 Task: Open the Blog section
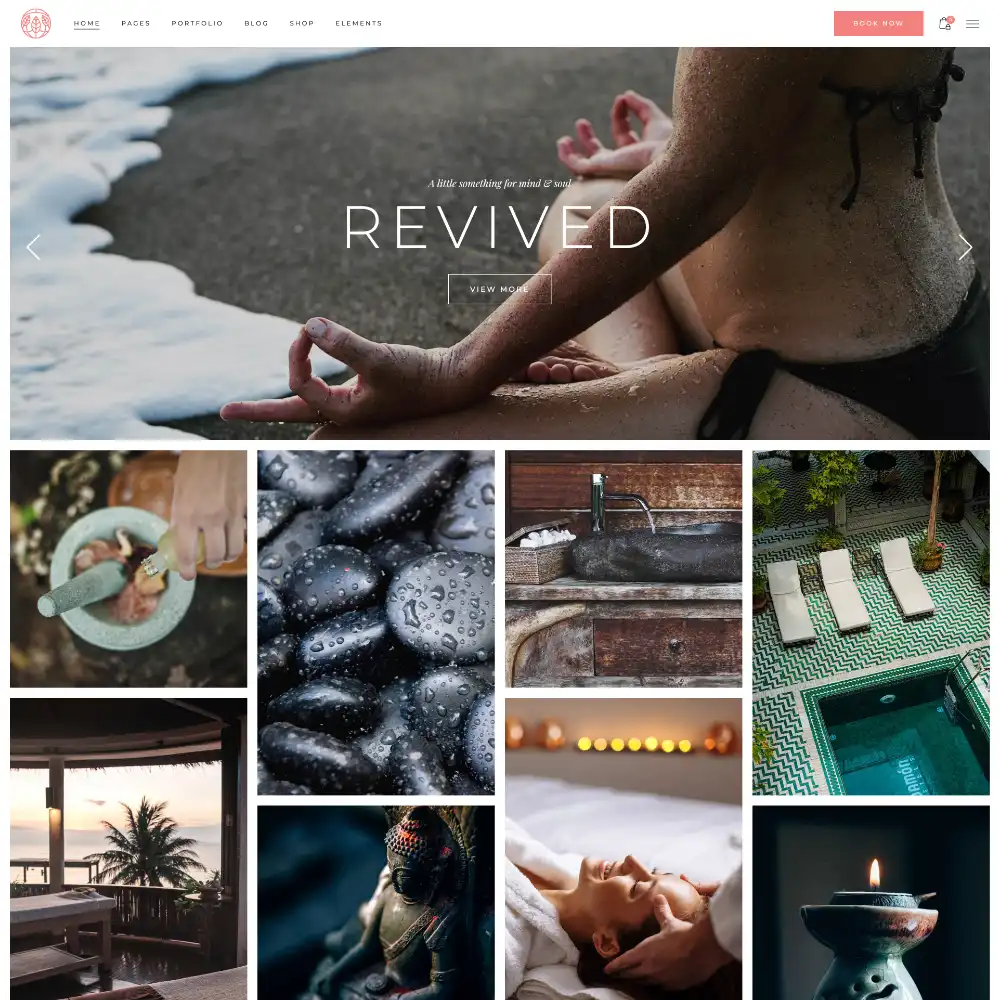(256, 23)
